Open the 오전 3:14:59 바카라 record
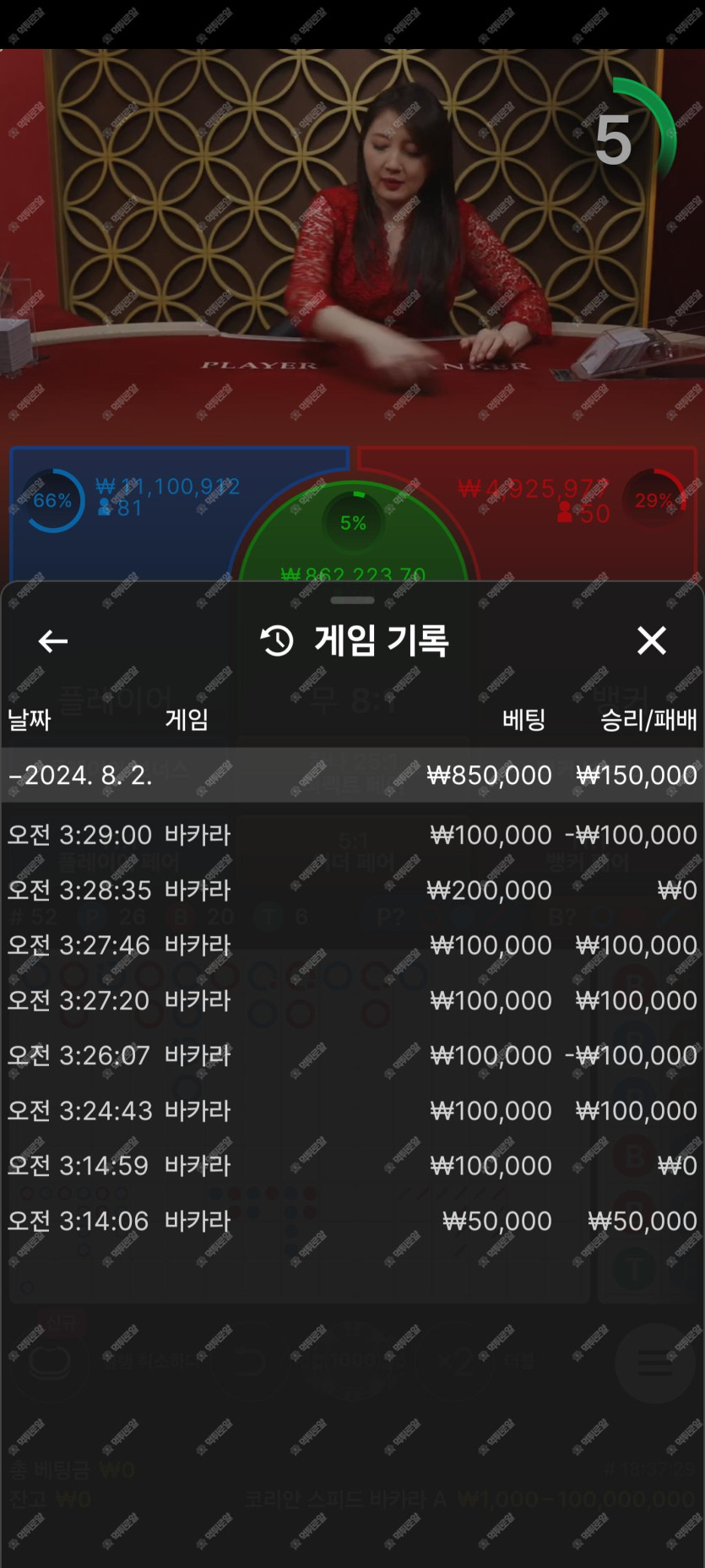This screenshot has height=1568, width=705. coord(352,1166)
